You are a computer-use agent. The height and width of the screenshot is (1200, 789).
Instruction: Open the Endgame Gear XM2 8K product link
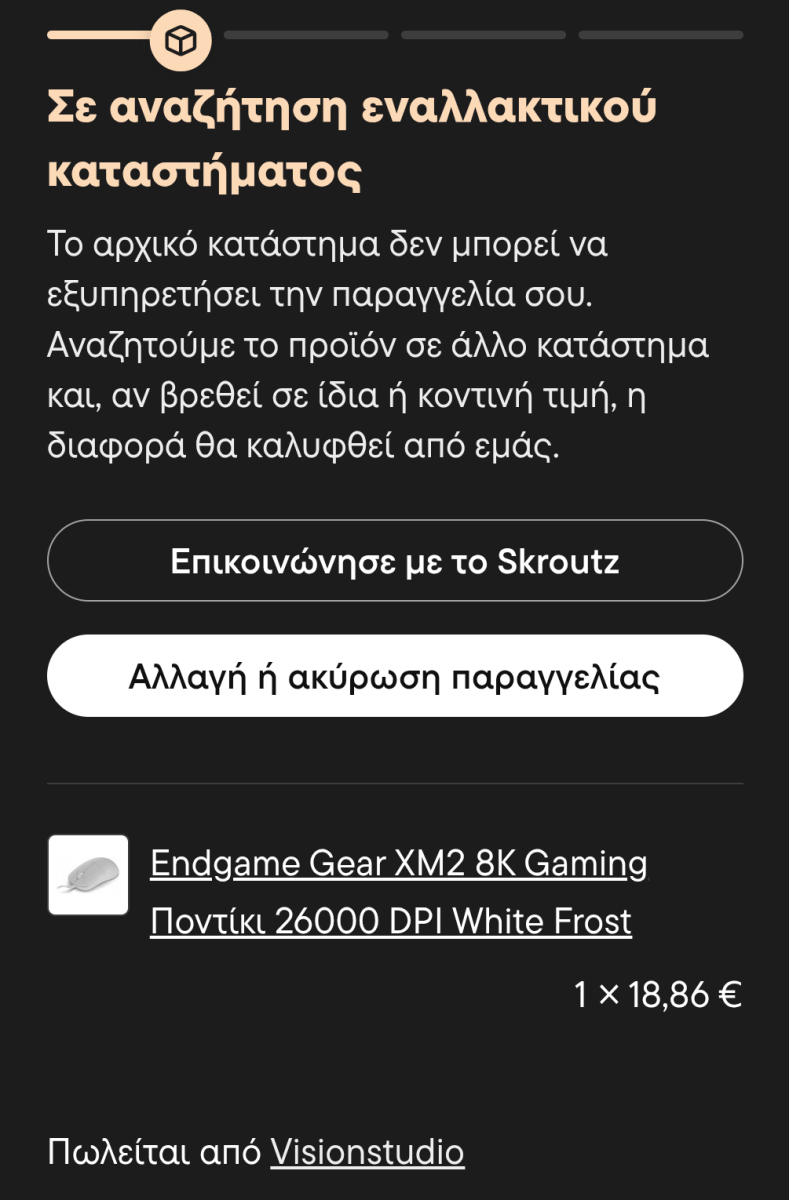[398, 891]
